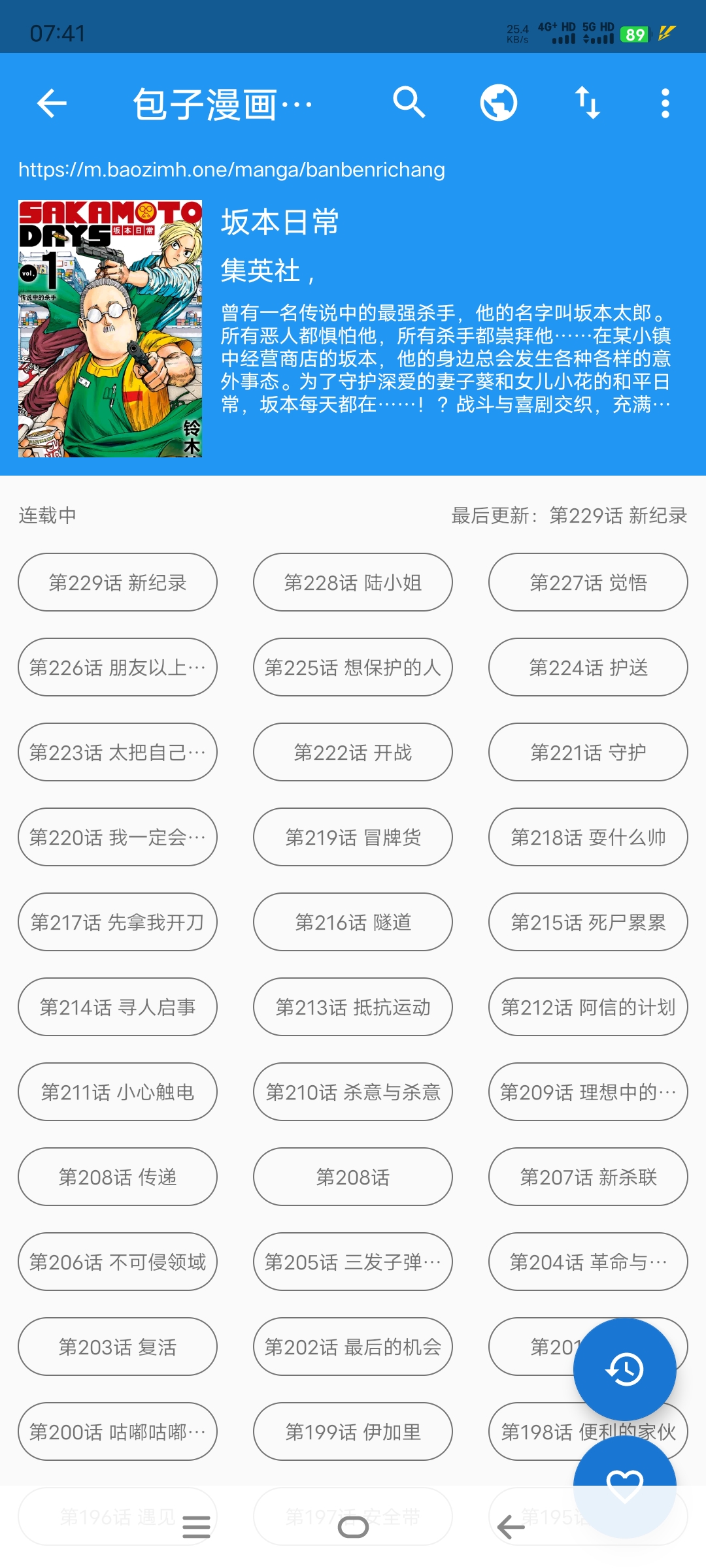This screenshot has height=1568, width=706.
Task: Open chapter 第199话 伊加里
Action: pos(352,1431)
